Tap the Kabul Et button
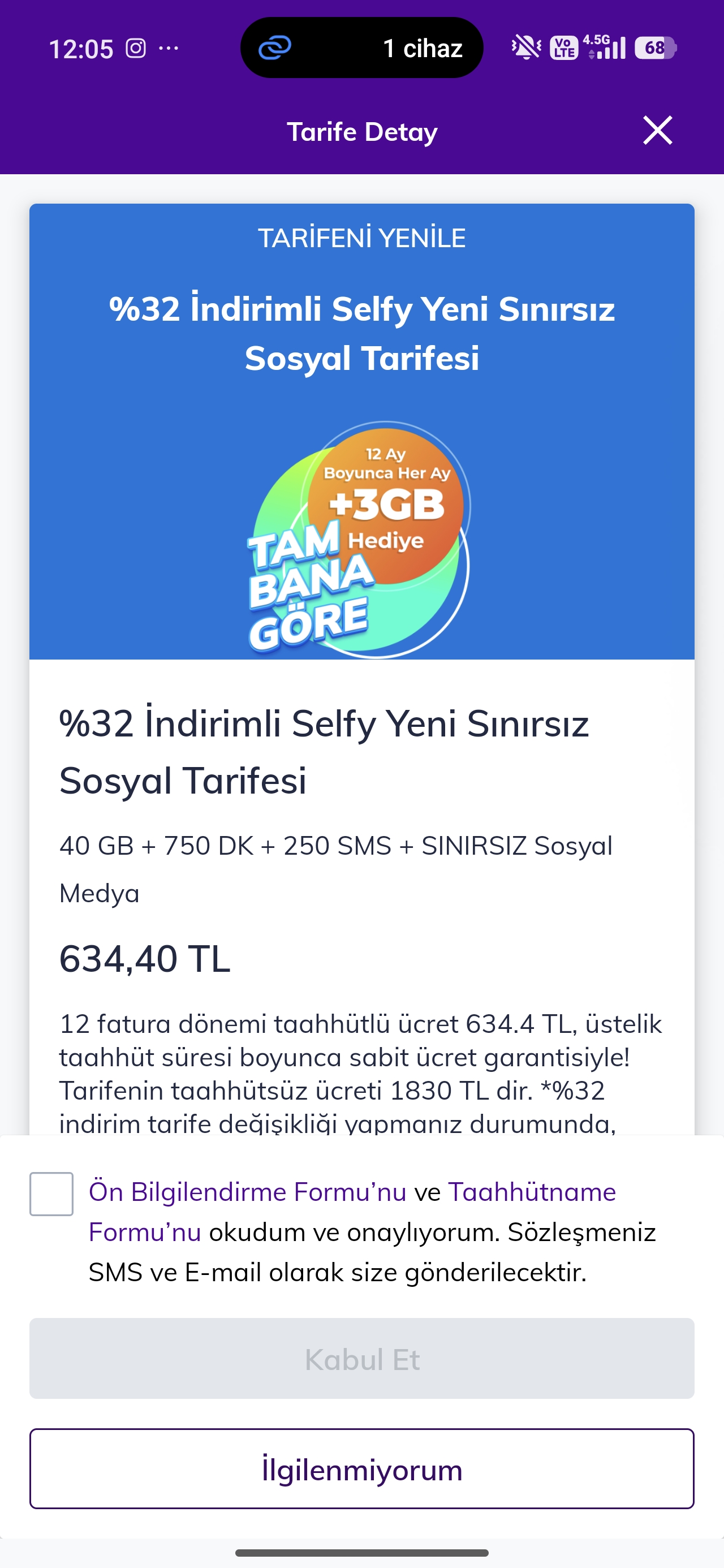Viewport: 724px width, 1568px height. 361,1359
